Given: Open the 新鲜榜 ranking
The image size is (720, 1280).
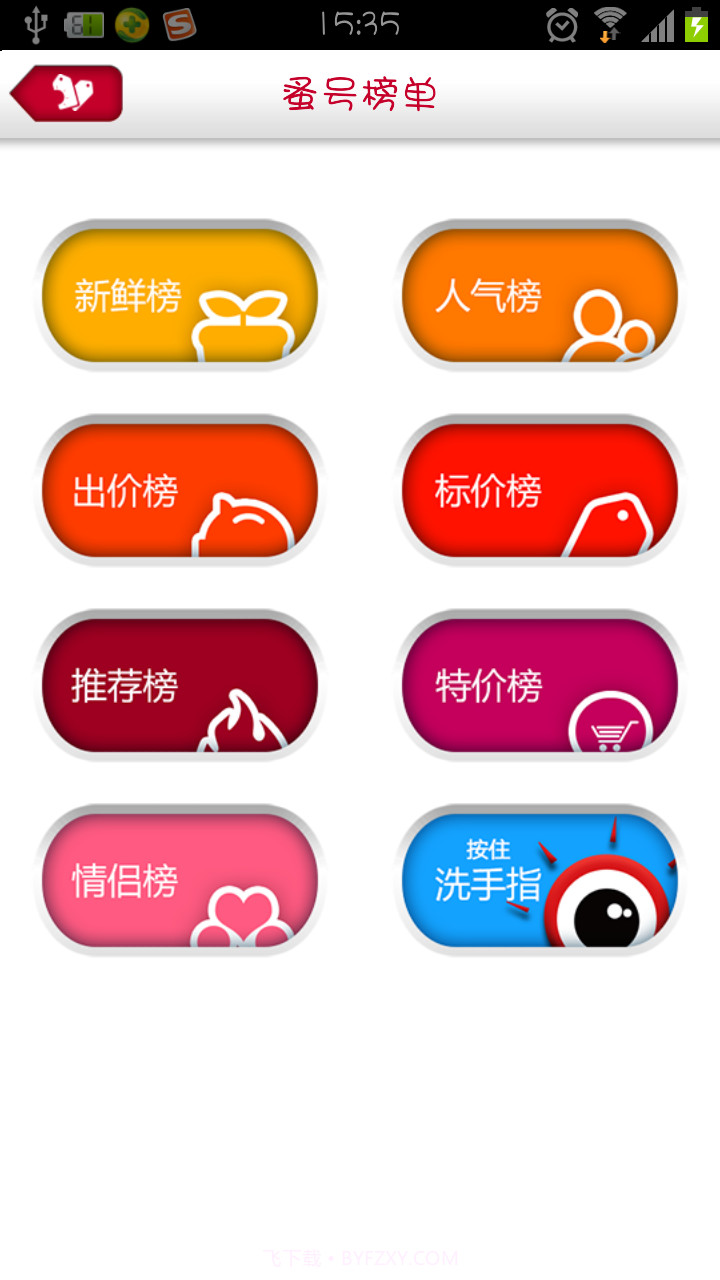Looking at the screenshot, I should [180, 295].
